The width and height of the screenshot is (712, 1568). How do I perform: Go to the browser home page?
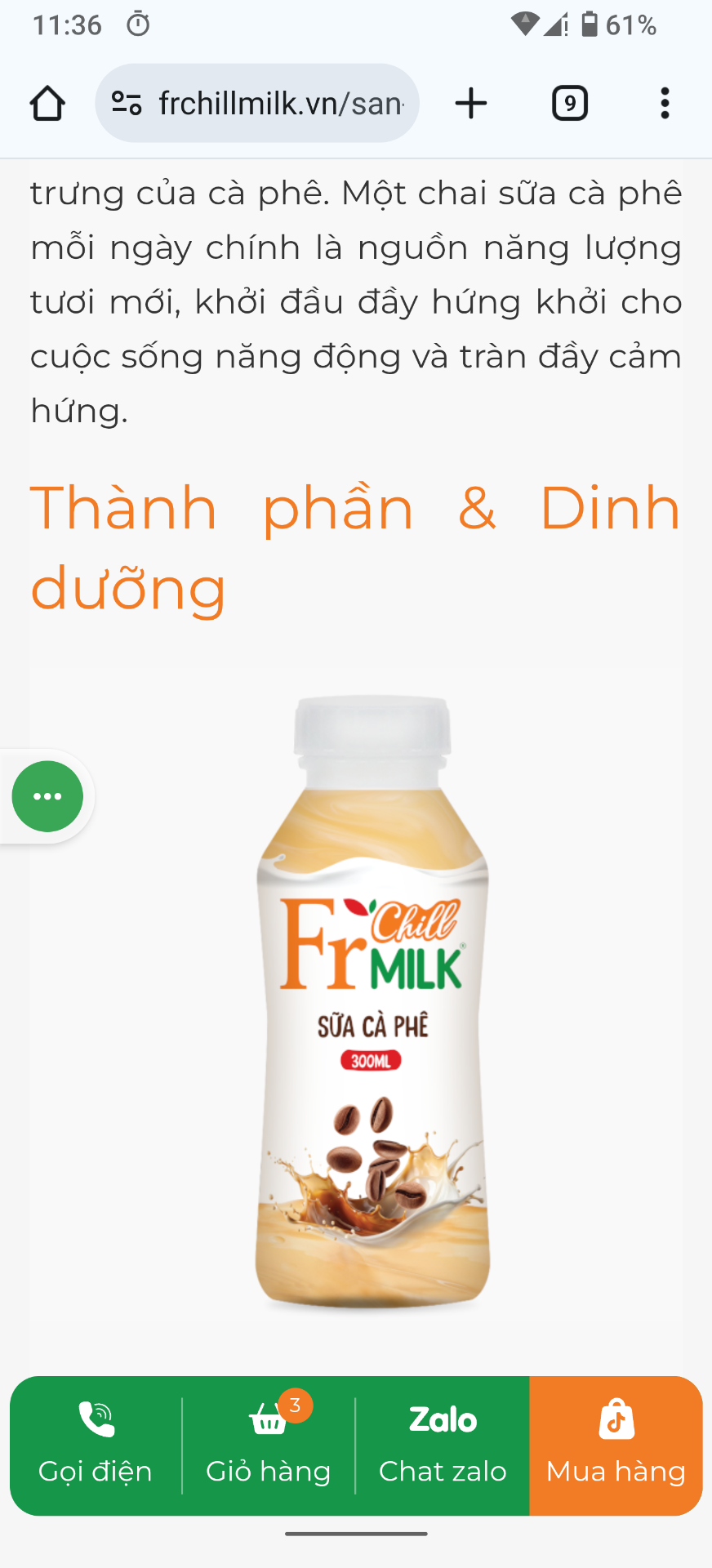point(47,104)
